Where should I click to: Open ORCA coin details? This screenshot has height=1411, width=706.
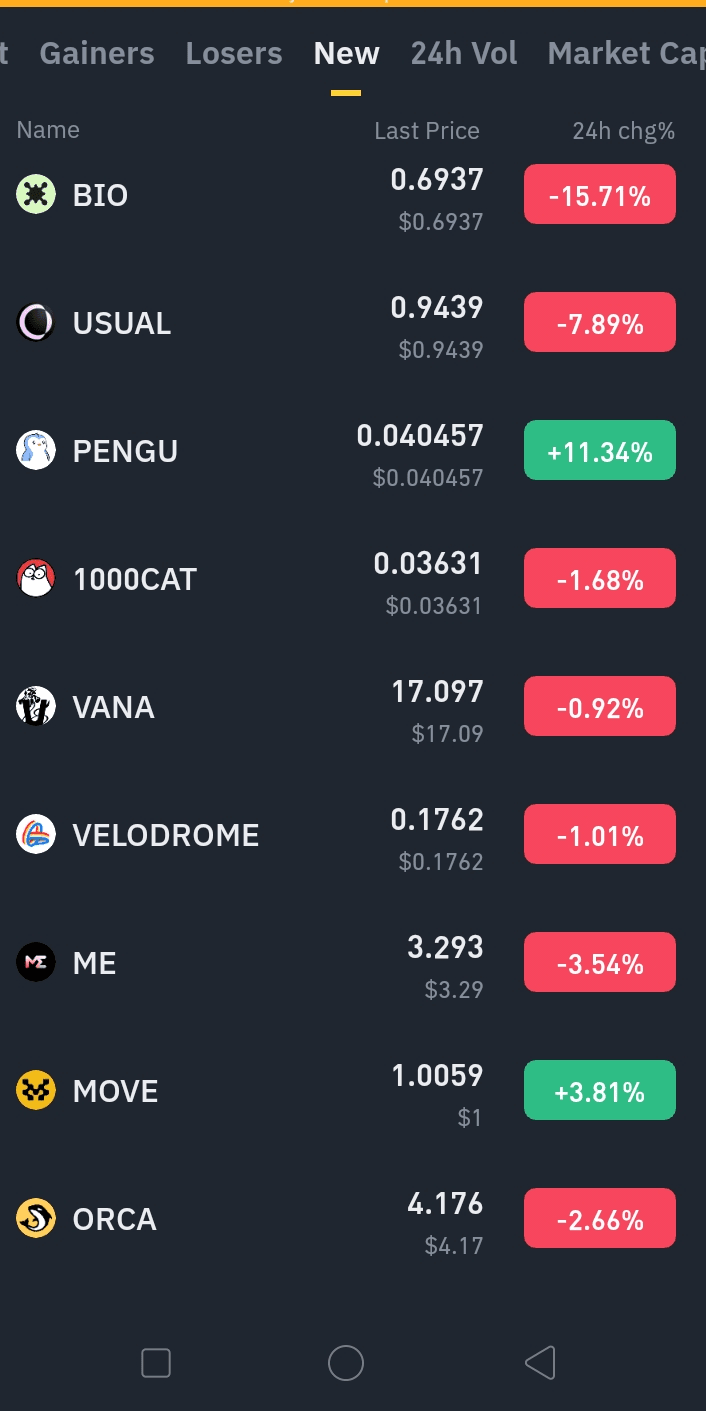(114, 1219)
